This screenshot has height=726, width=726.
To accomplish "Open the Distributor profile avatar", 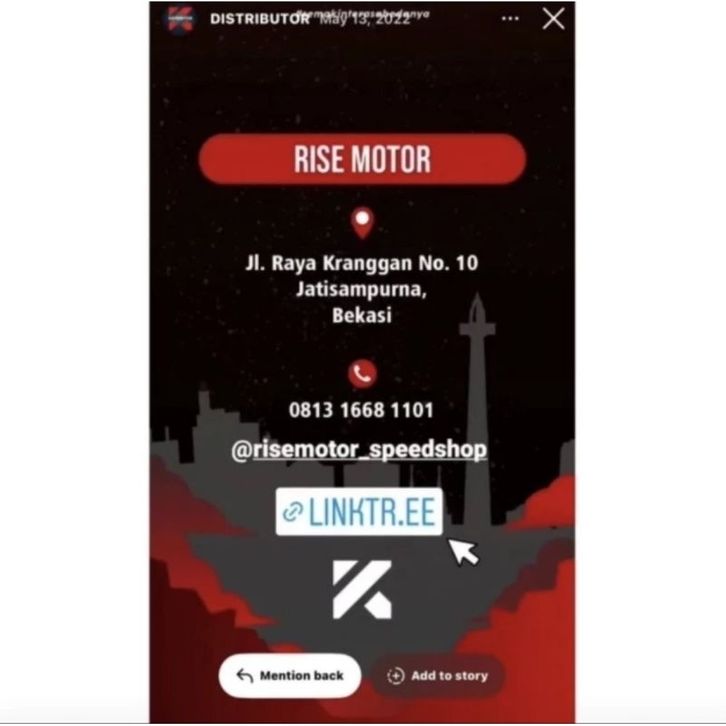I will (x=181, y=19).
